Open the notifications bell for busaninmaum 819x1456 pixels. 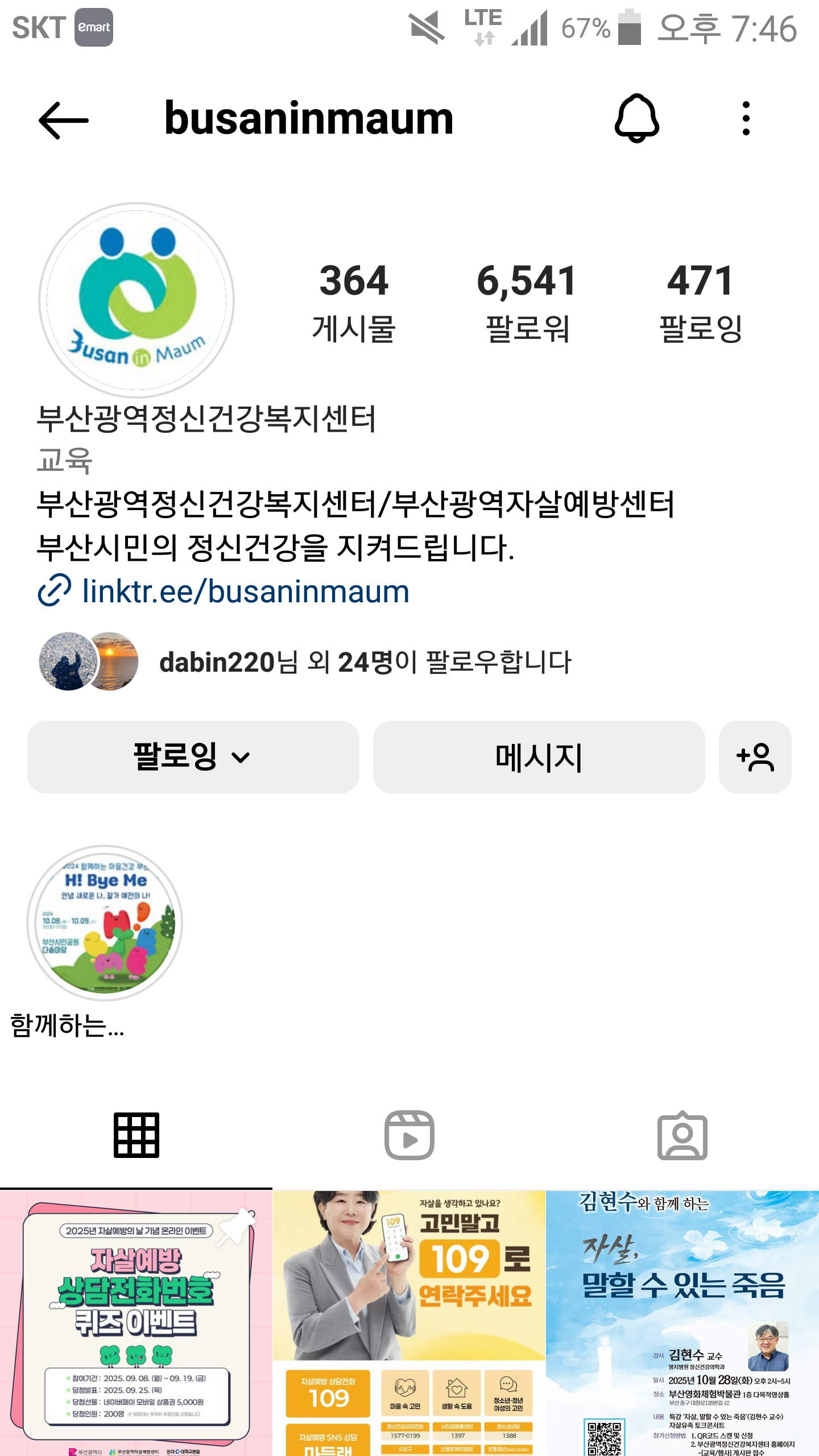coord(636,118)
